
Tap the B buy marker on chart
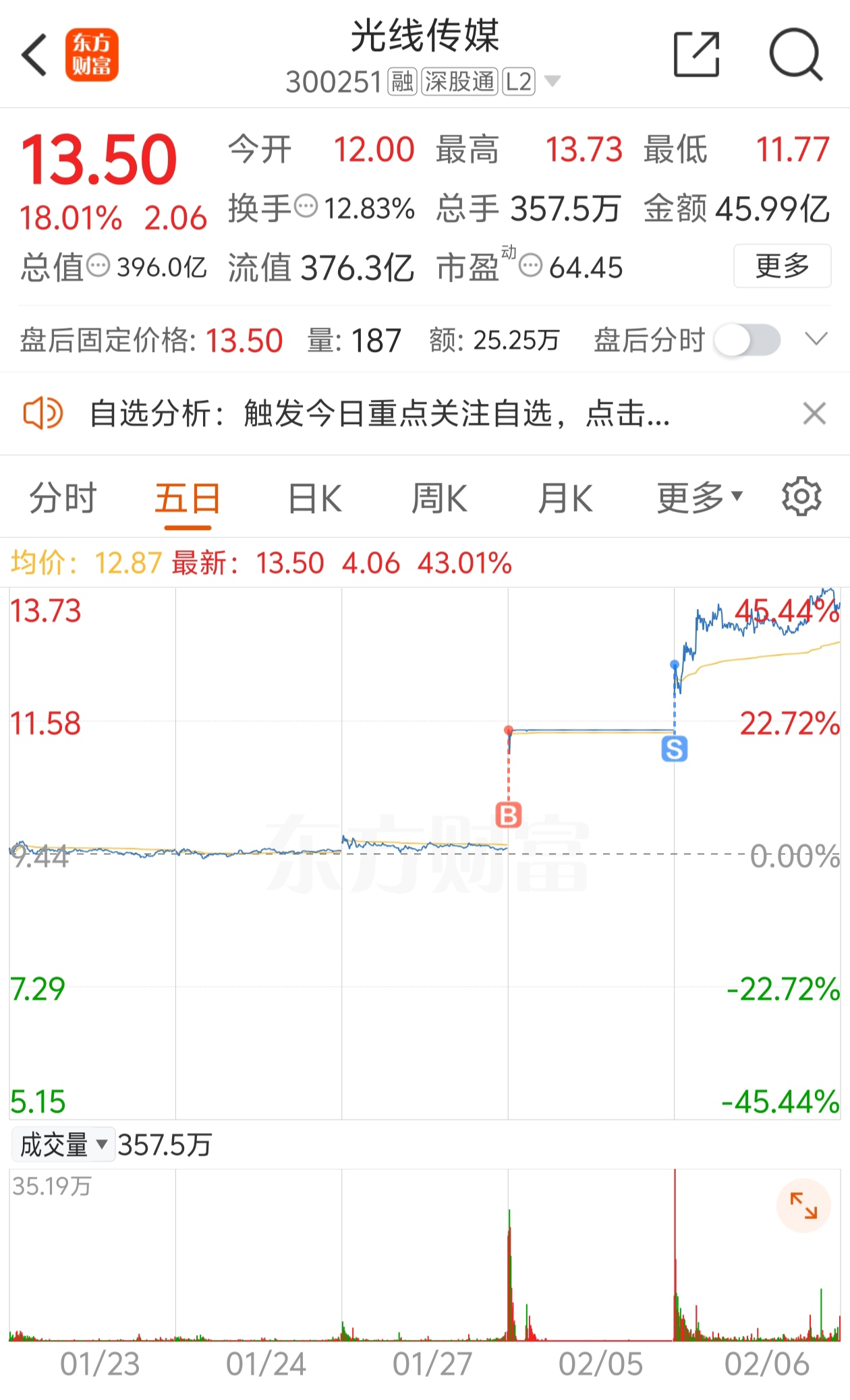tap(509, 815)
